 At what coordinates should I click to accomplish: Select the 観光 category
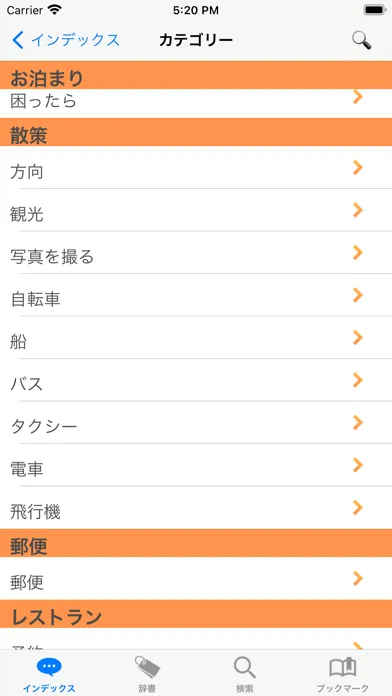196,210
